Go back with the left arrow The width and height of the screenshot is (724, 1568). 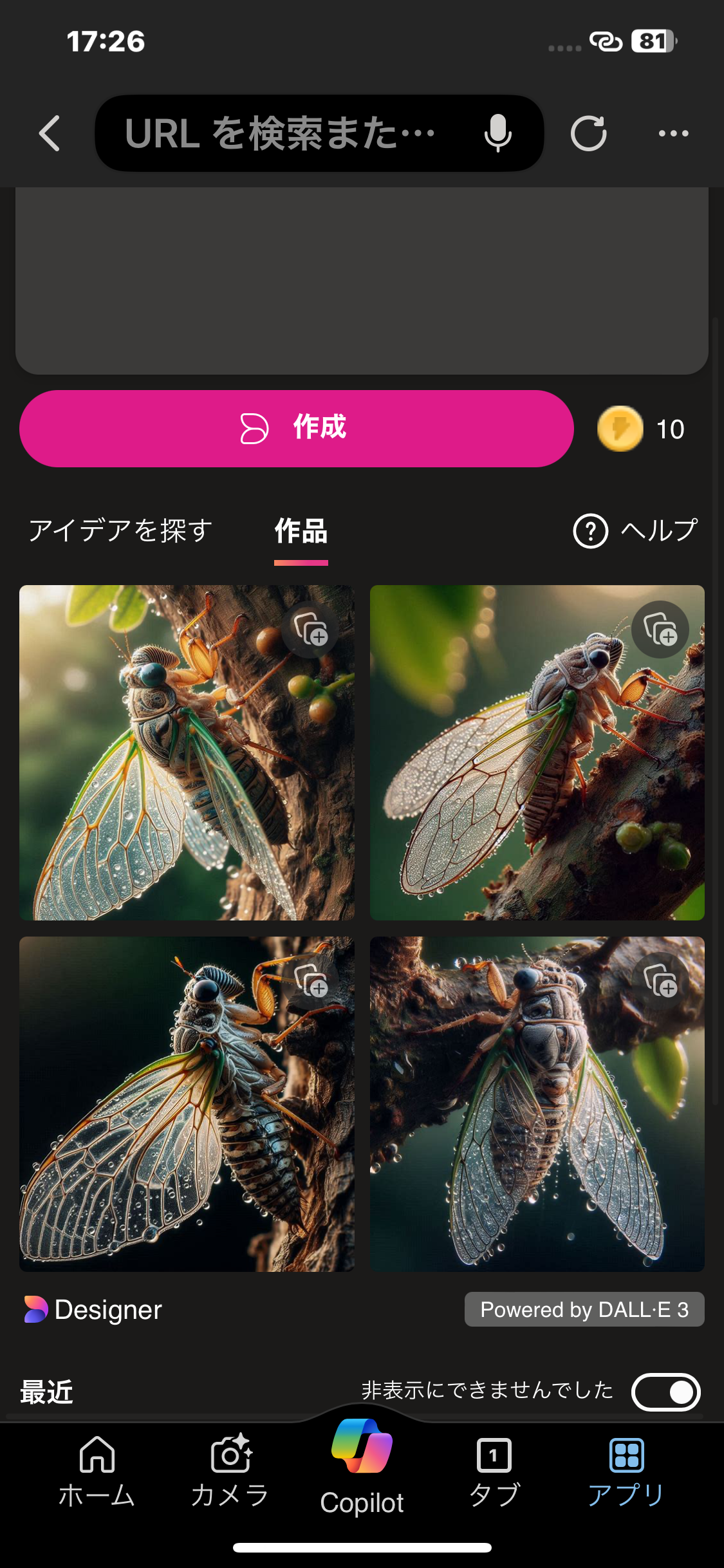[50, 134]
